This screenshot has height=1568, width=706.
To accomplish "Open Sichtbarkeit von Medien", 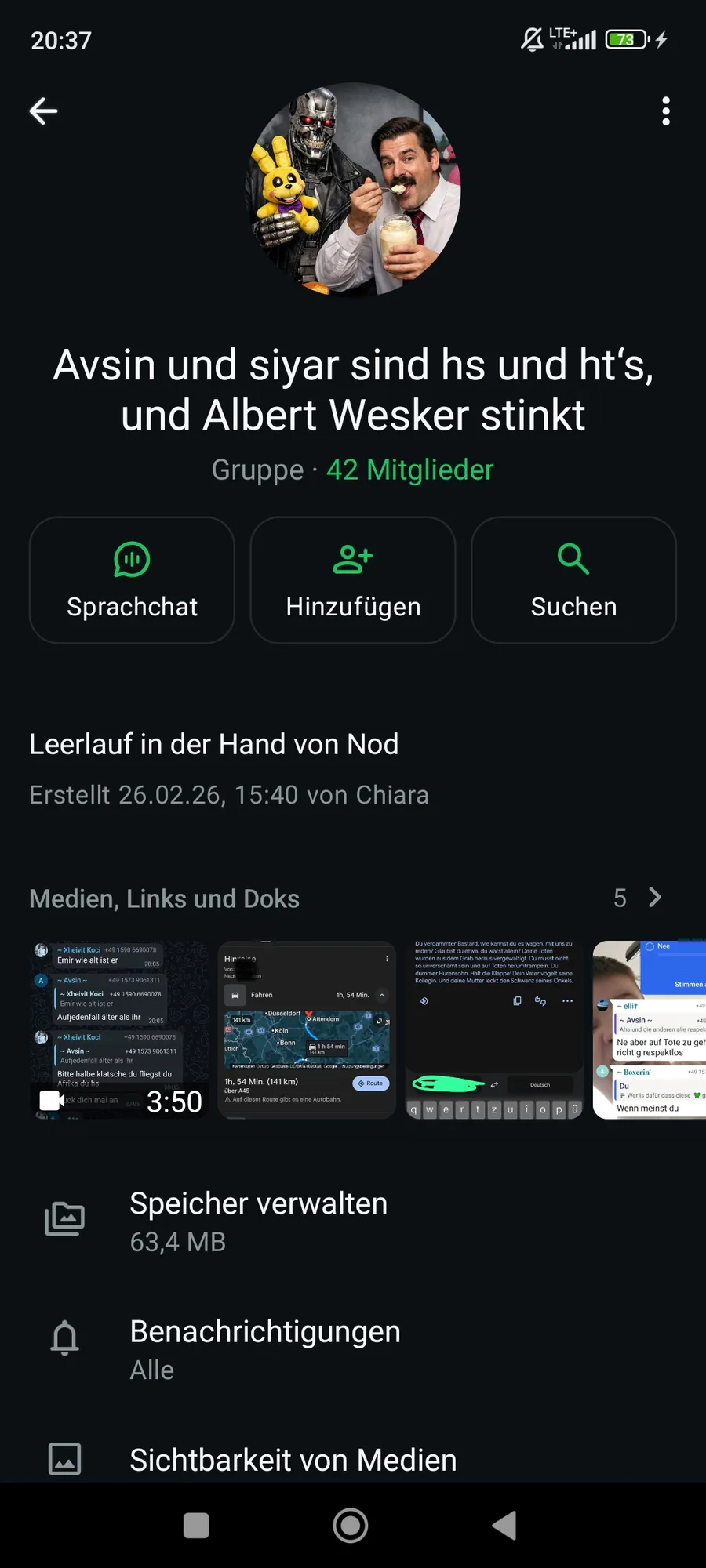I will pyautogui.click(x=293, y=1460).
